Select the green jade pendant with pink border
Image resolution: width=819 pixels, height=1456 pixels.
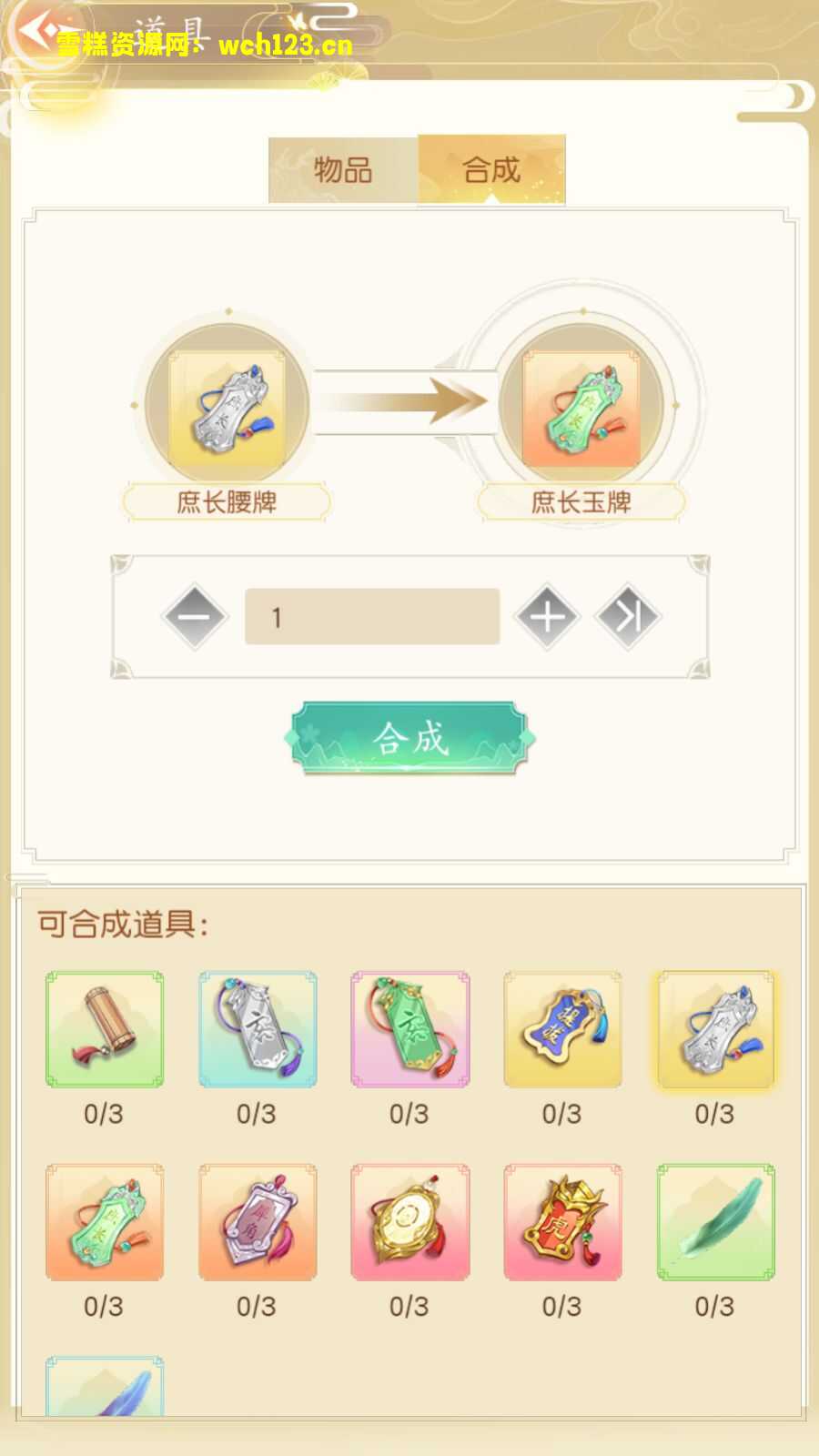409,1028
